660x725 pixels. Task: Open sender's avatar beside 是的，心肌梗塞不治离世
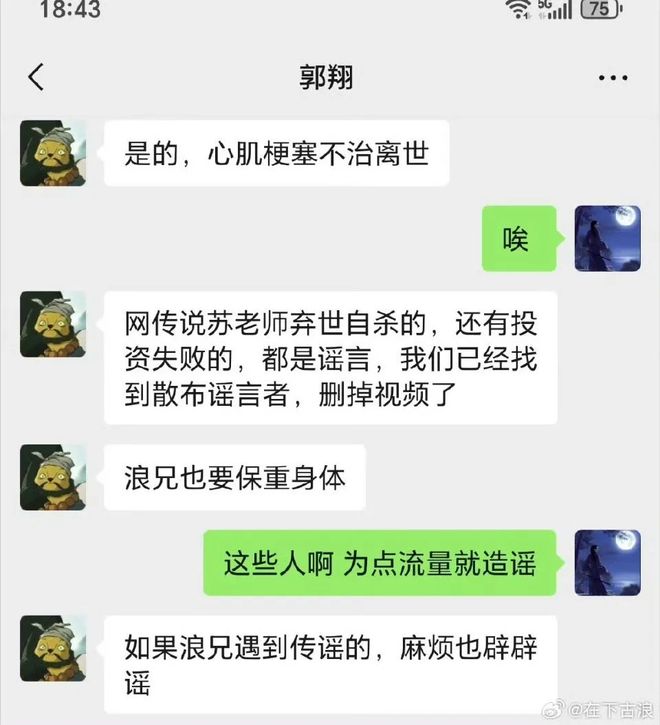pos(53,153)
